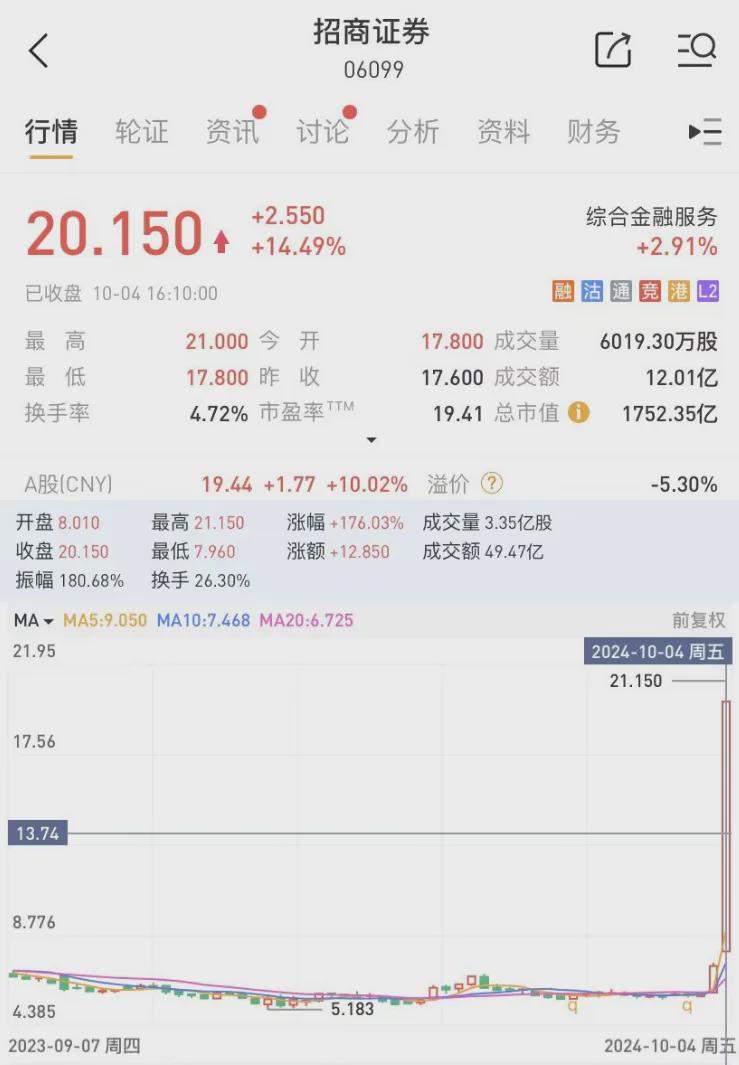Expand more quote details arrow
This screenshot has width=739, height=1065.
pyautogui.click(x=371, y=440)
